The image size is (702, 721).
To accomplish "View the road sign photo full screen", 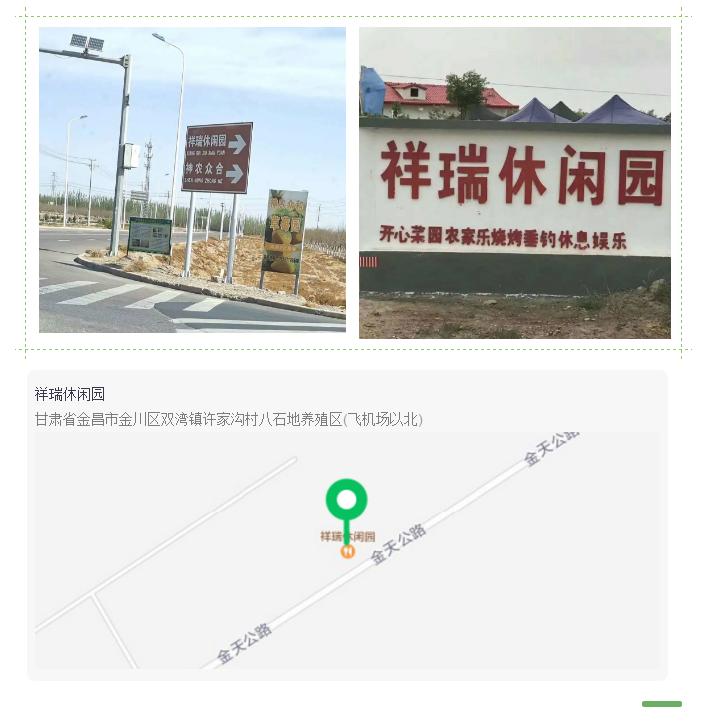I will pyautogui.click(x=192, y=180).
